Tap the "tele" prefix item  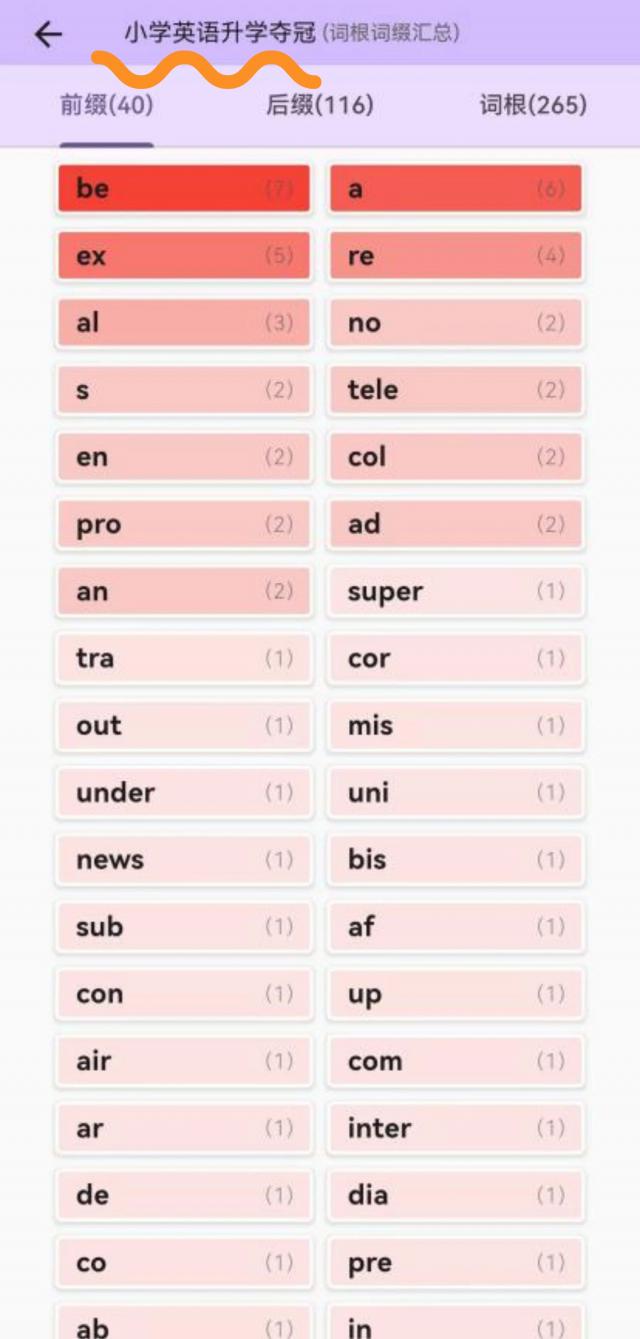[x=456, y=390]
